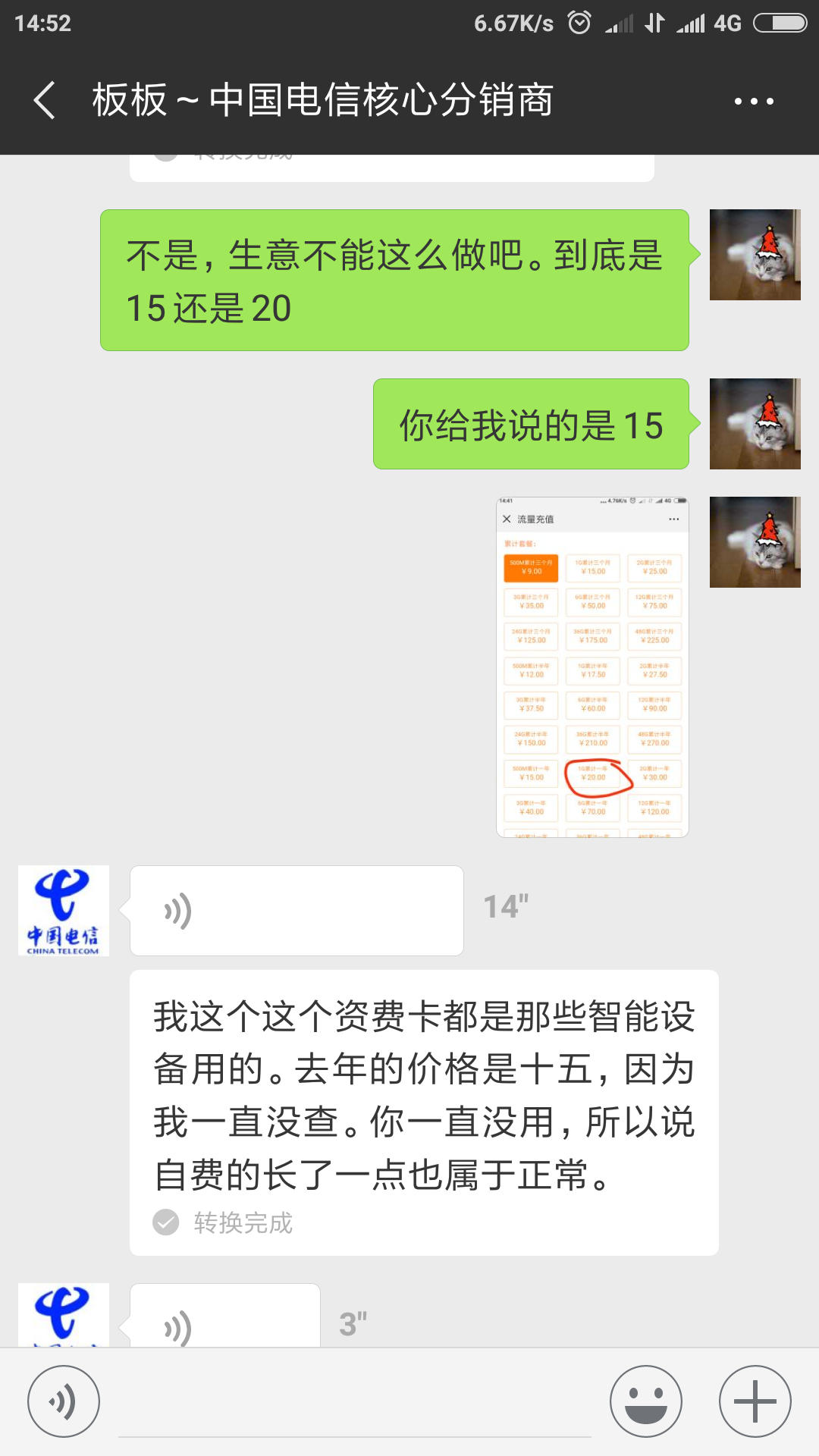Viewport: 819px width, 1456px height.
Task: Open the plus attachments menu
Action: (755, 1401)
